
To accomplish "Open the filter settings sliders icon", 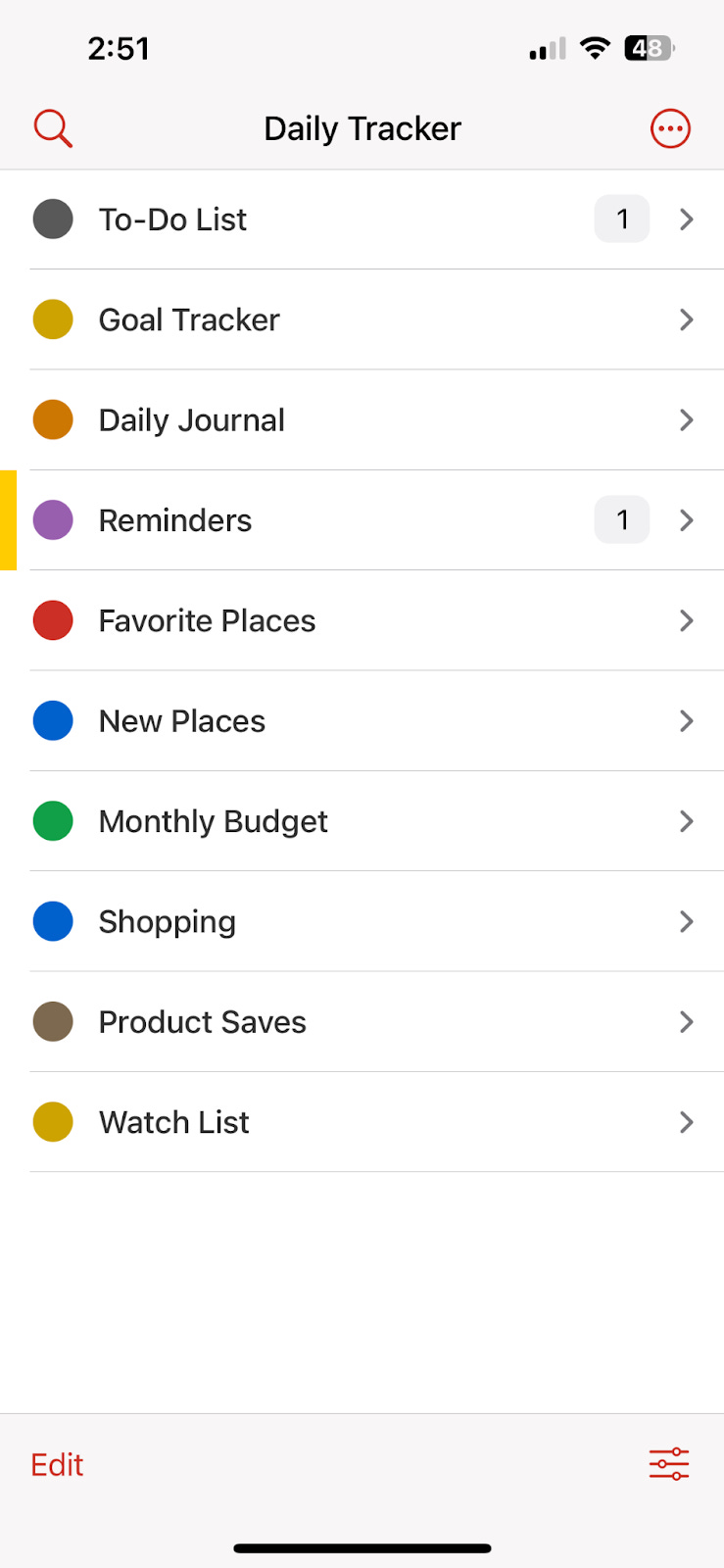I will click(669, 1464).
